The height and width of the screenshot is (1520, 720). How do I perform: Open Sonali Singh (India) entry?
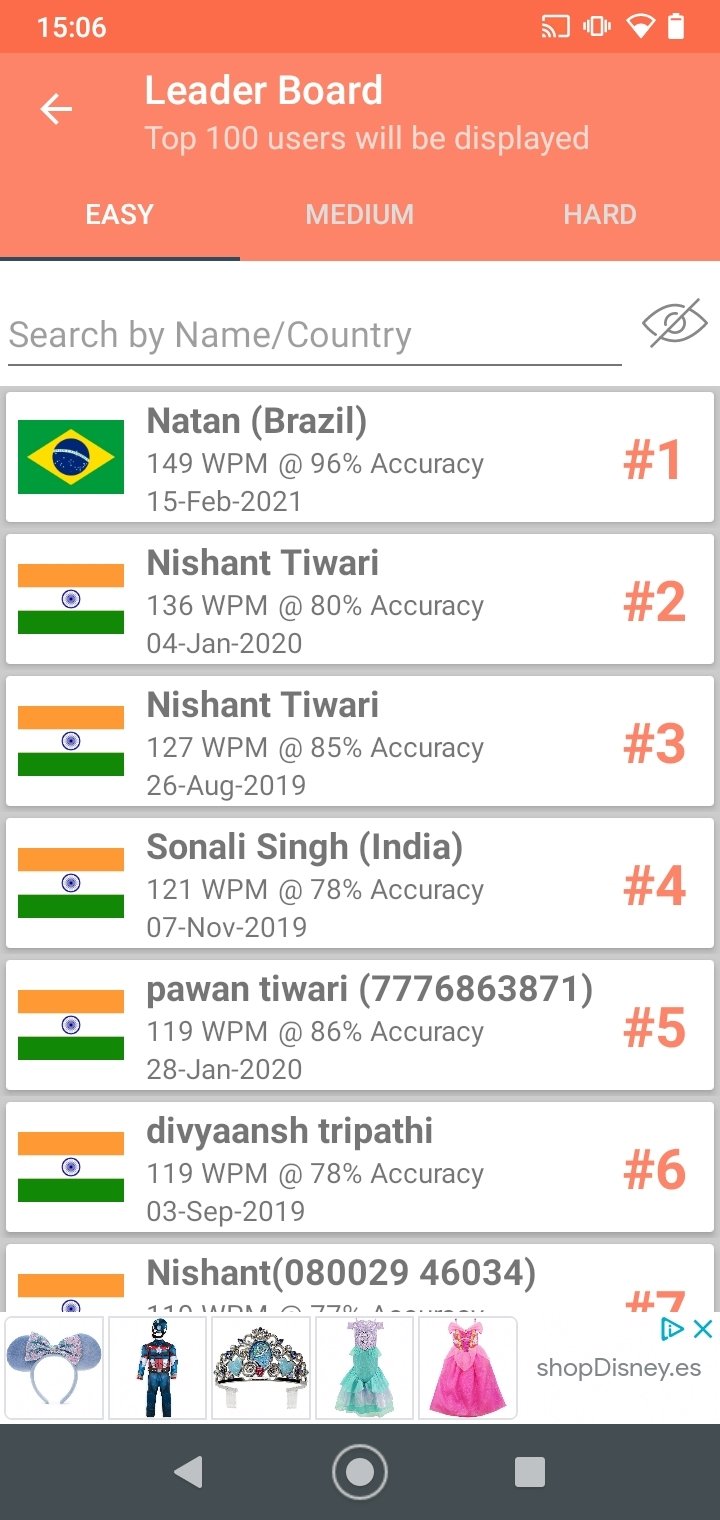[360, 883]
